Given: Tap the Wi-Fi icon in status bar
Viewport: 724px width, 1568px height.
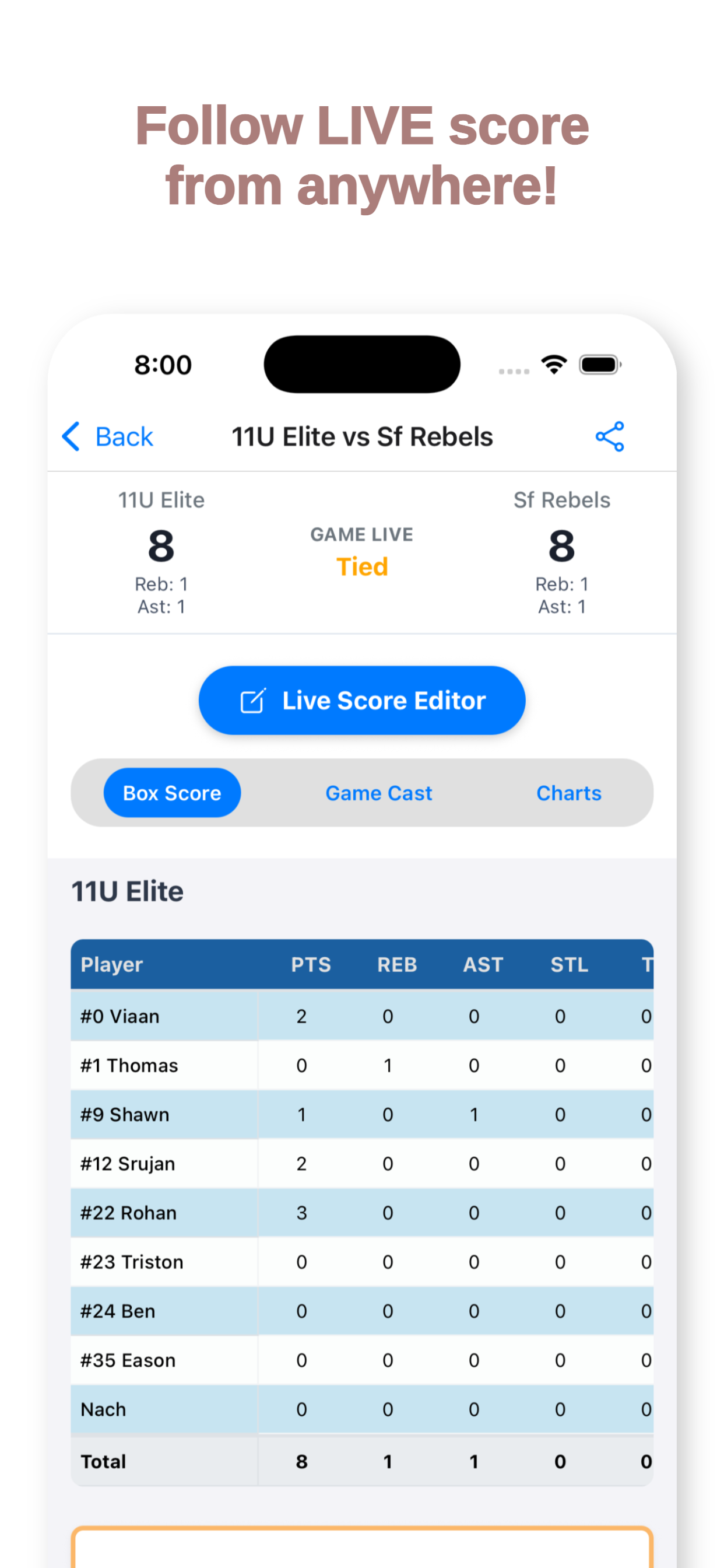Looking at the screenshot, I should [x=553, y=363].
